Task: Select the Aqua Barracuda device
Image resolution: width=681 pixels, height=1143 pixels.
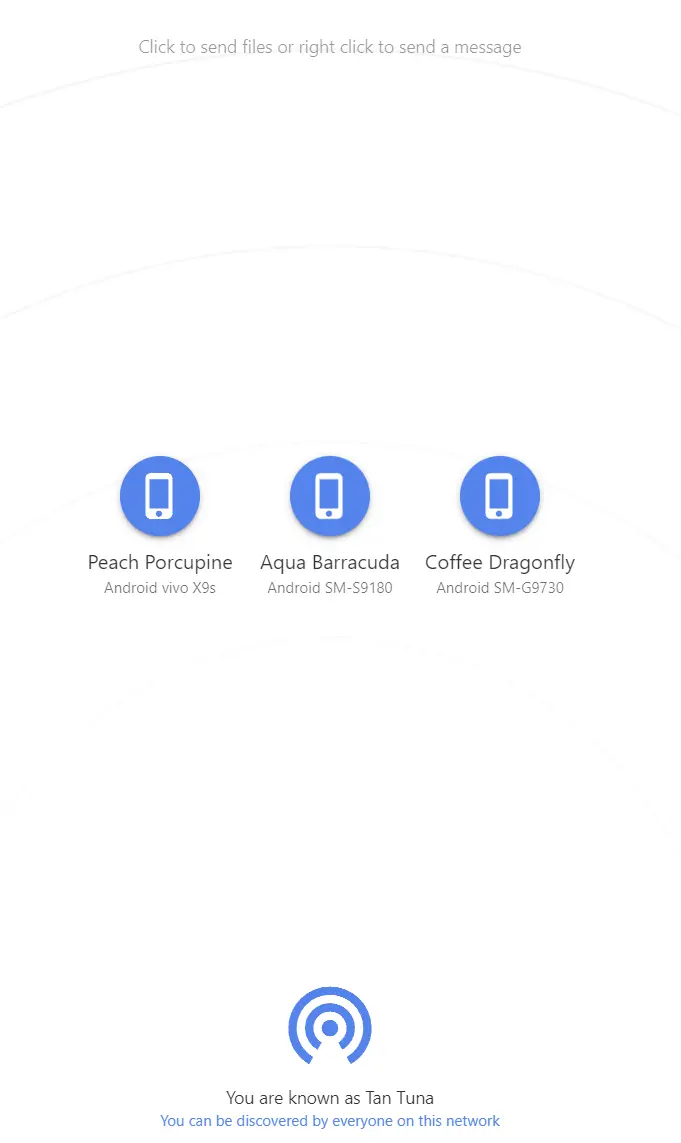Action: point(330,496)
